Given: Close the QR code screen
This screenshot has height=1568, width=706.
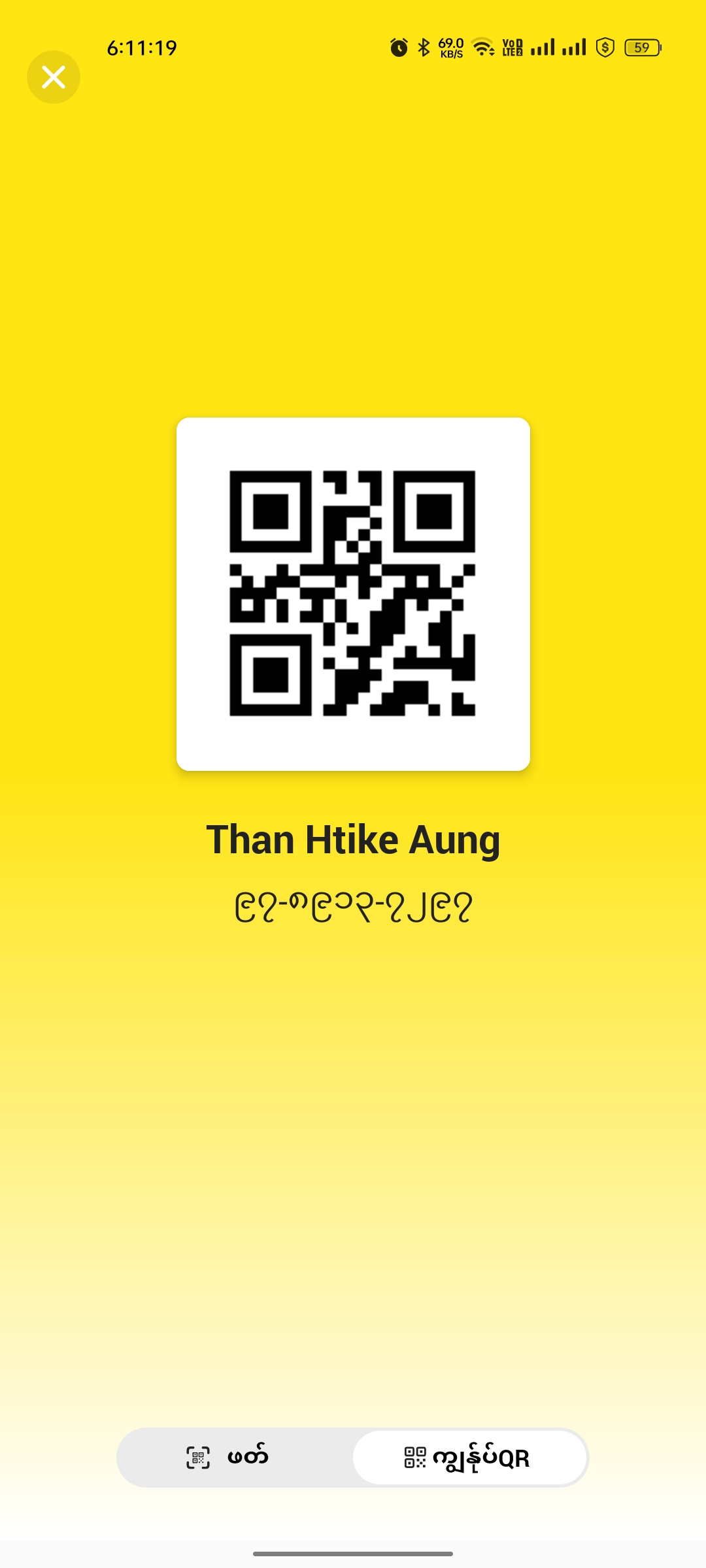Looking at the screenshot, I should tap(54, 77).
